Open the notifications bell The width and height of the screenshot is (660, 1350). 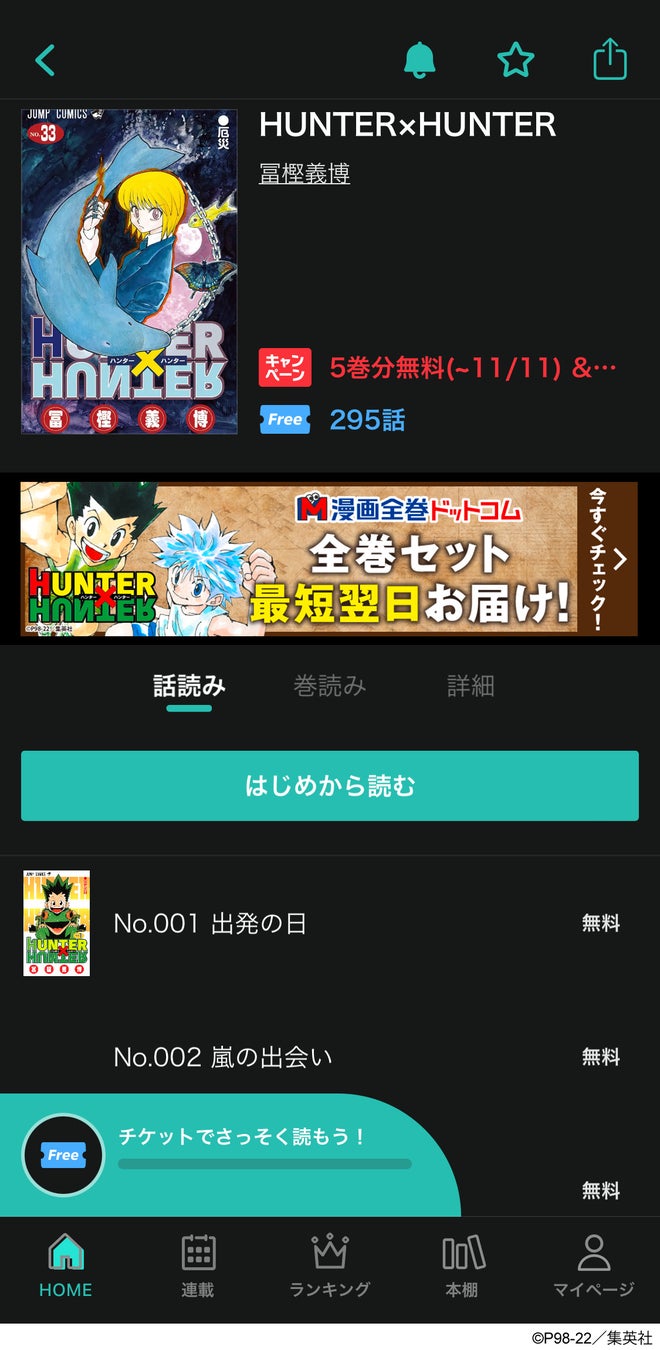(x=420, y=61)
